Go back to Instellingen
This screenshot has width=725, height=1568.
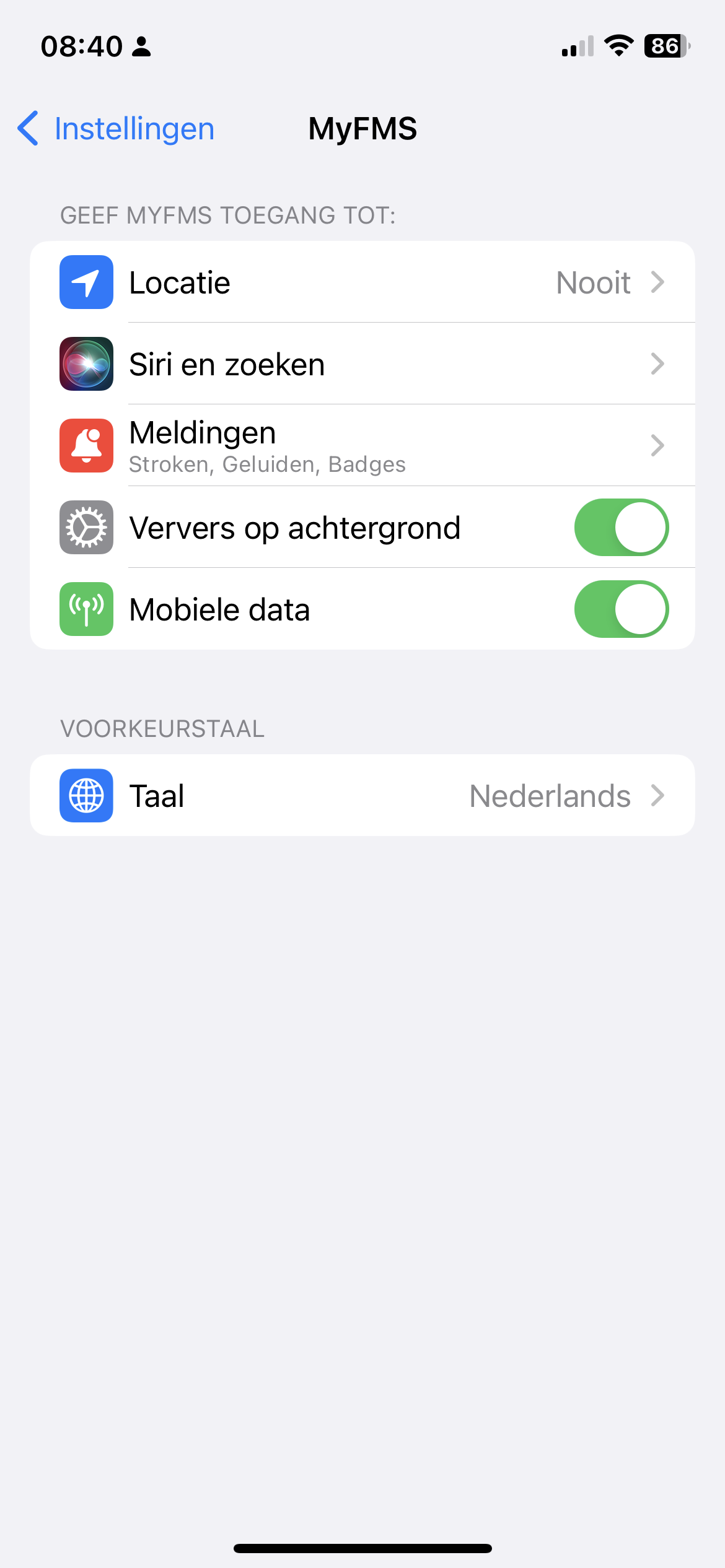(x=116, y=129)
